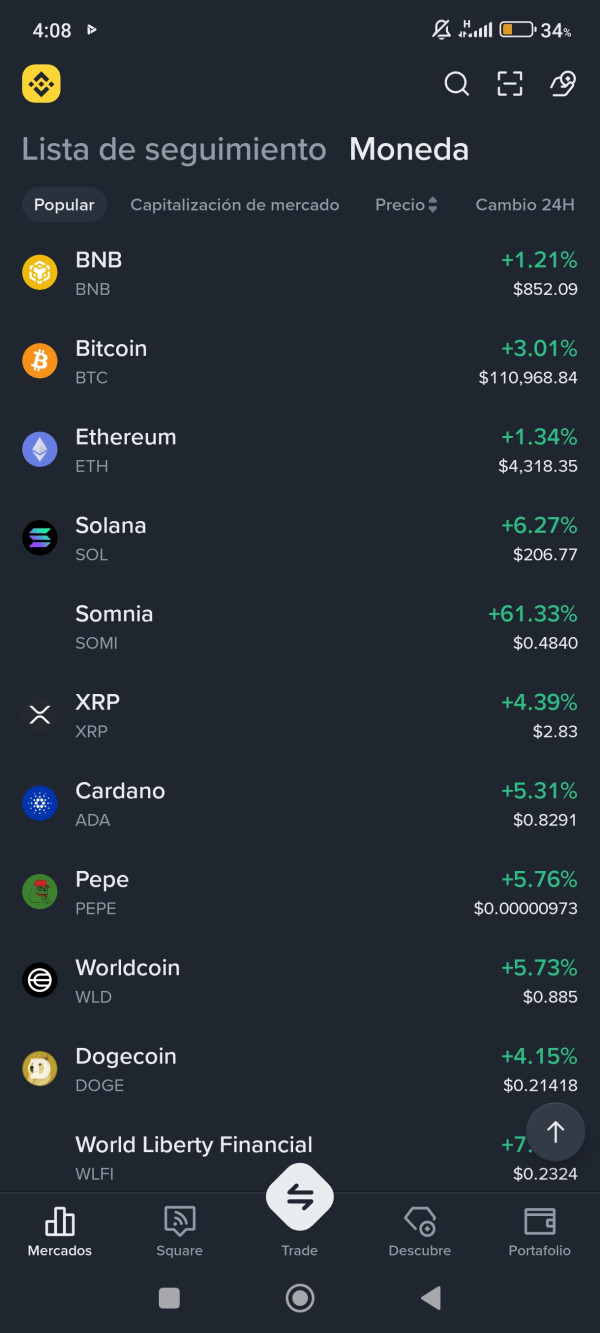Screen dimensions: 600x1333
Task: Go to the Square tab
Action: (x=180, y=1231)
